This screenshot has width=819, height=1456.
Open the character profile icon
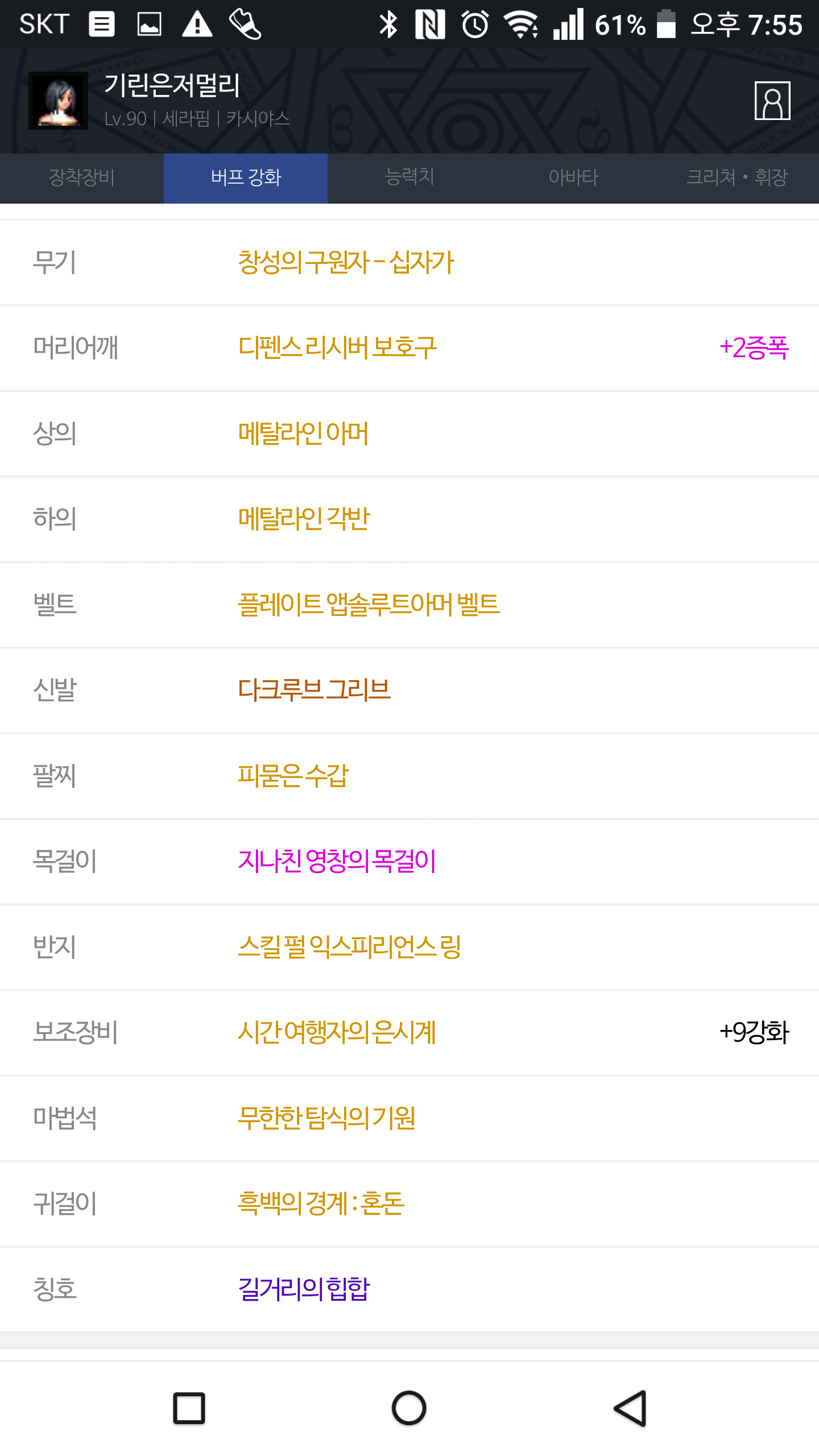point(772,101)
